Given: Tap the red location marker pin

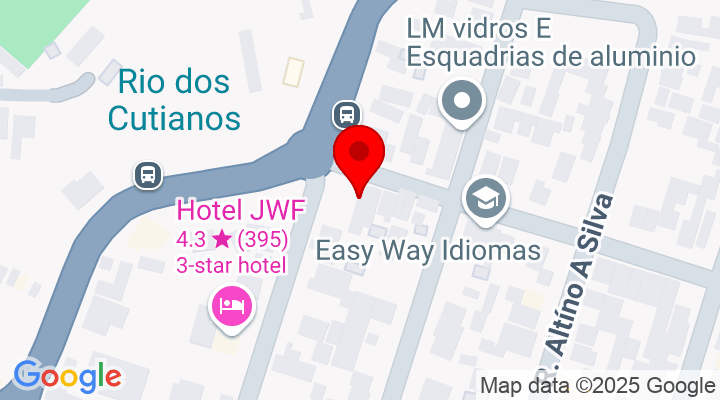Looking at the screenshot, I should pos(359,157).
